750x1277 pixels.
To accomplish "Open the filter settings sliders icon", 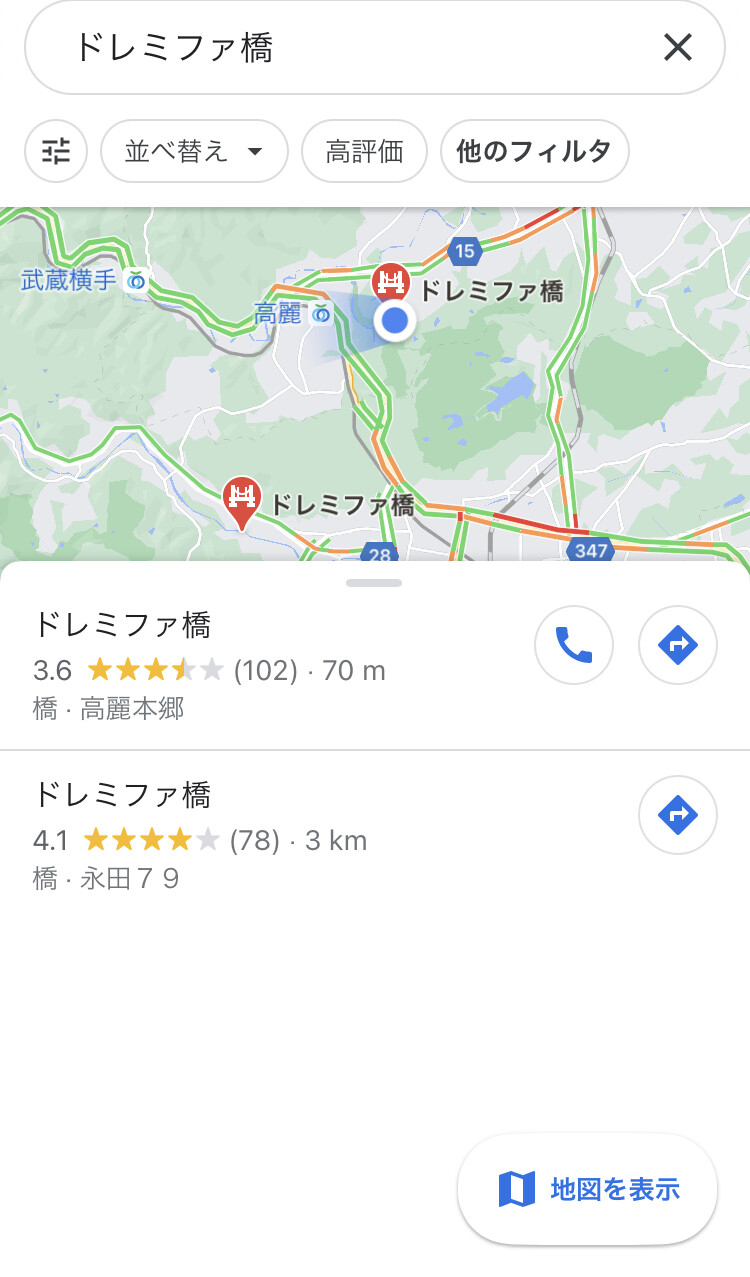I will pyautogui.click(x=56, y=151).
